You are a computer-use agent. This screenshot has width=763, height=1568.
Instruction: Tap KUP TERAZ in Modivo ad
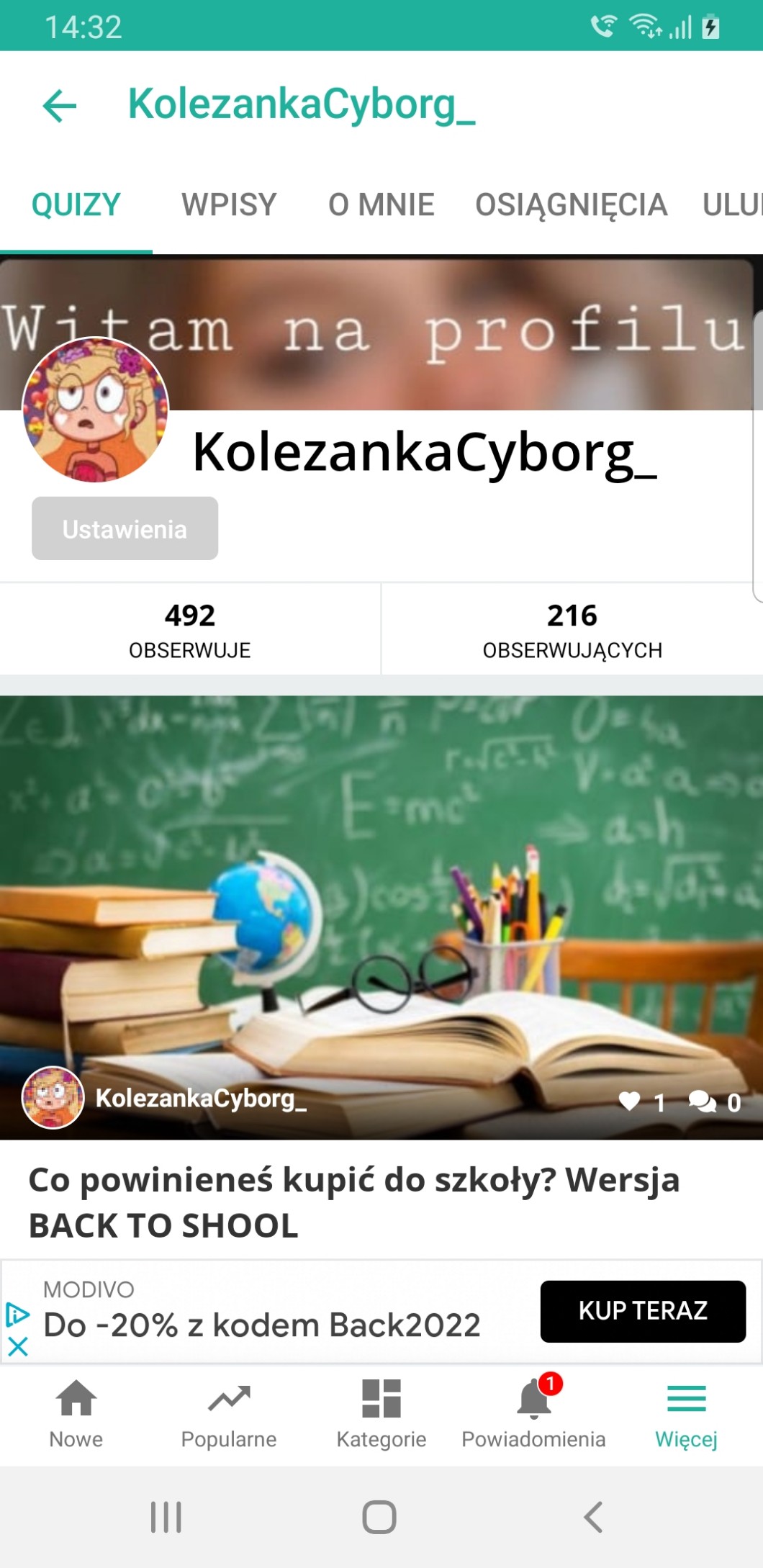pyautogui.click(x=643, y=1311)
